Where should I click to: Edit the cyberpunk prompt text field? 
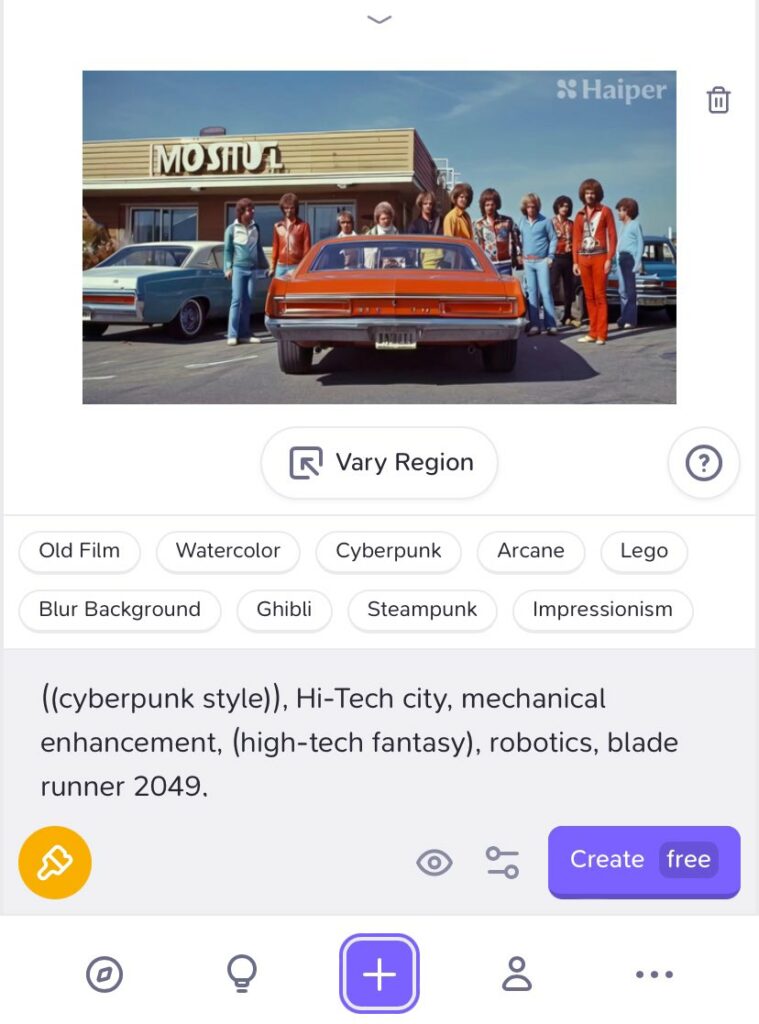(360, 742)
